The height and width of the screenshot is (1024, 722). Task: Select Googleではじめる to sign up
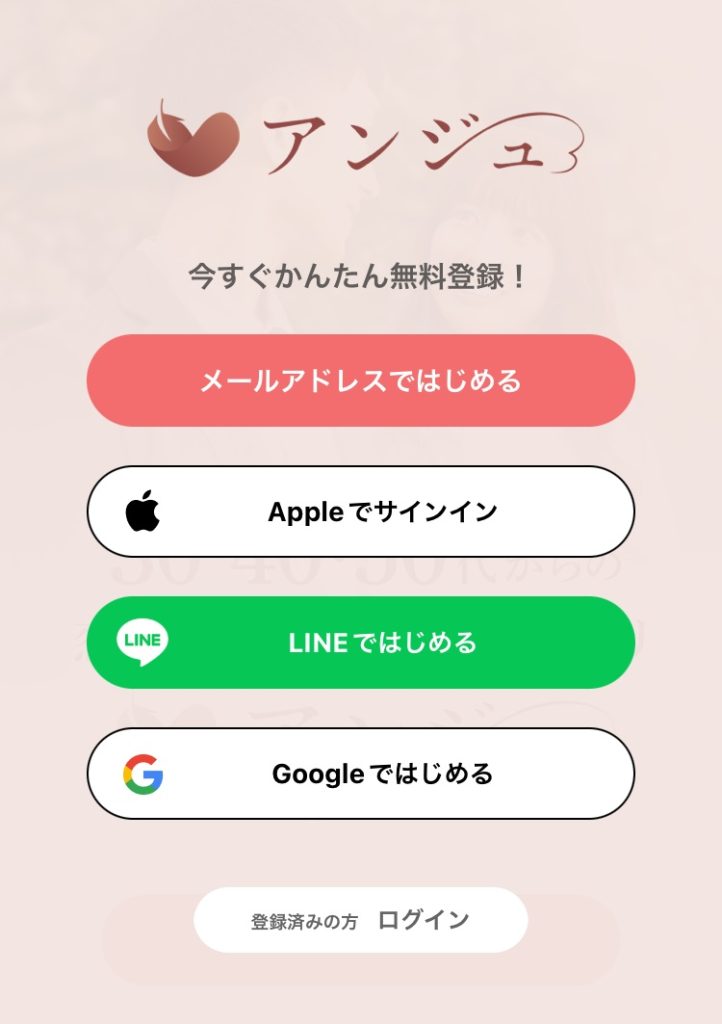(361, 774)
